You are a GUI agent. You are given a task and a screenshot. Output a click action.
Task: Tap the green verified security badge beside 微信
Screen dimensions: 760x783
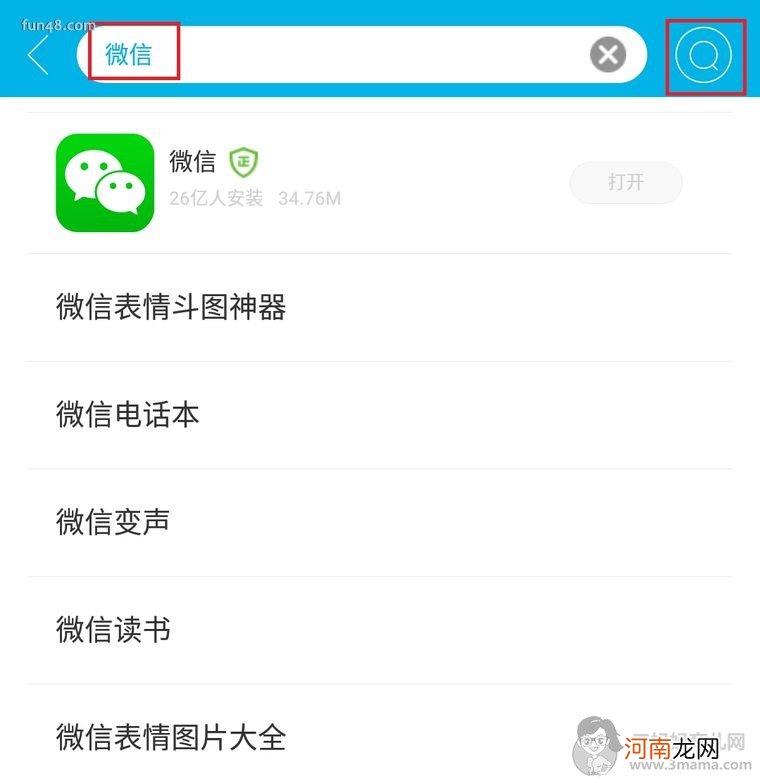coord(245,162)
